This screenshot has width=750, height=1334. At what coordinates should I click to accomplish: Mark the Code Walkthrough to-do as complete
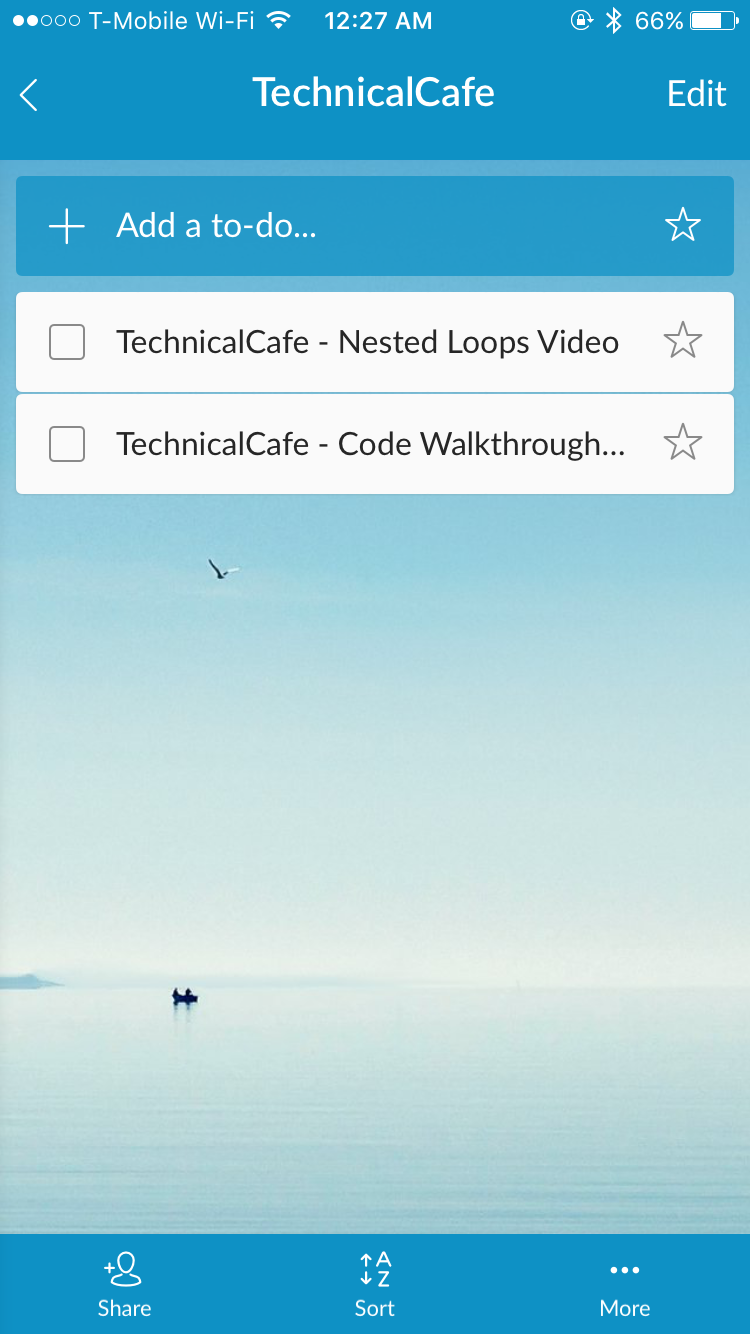pos(67,444)
